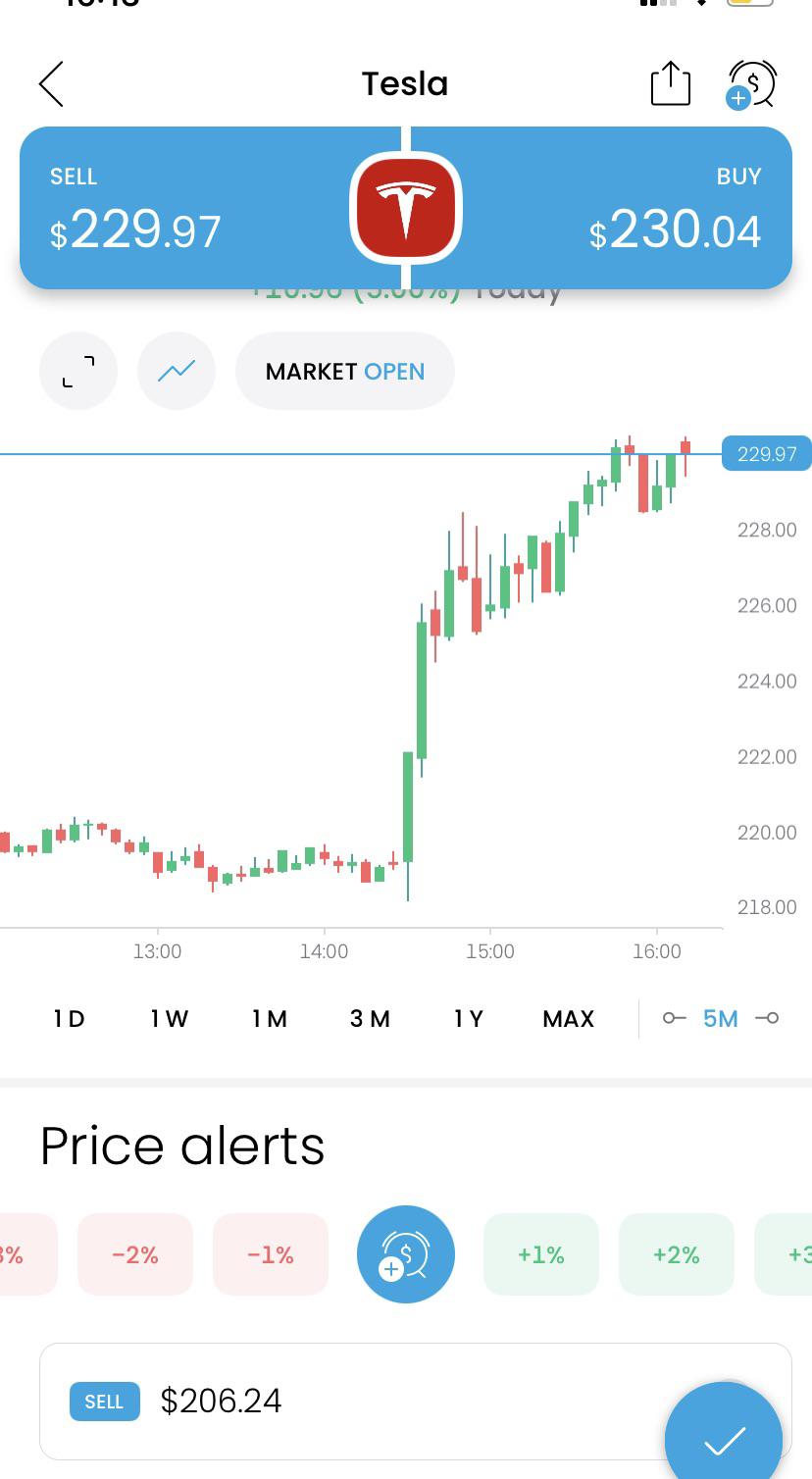Select the 1Y chart range
The width and height of the screenshot is (812, 1479).
[x=469, y=1019]
